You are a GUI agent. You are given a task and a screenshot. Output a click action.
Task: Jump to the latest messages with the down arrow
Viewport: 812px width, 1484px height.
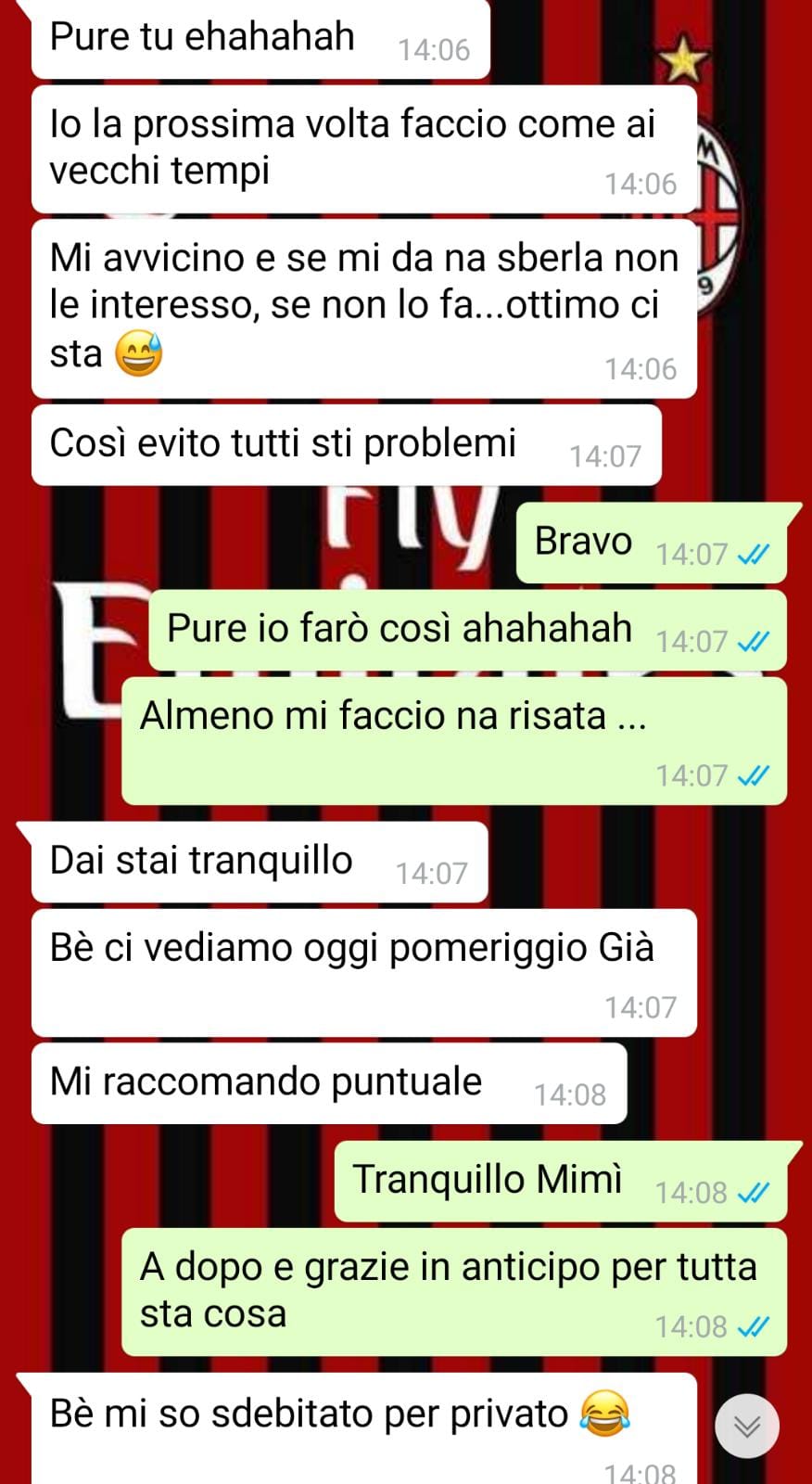pyautogui.click(x=747, y=1426)
